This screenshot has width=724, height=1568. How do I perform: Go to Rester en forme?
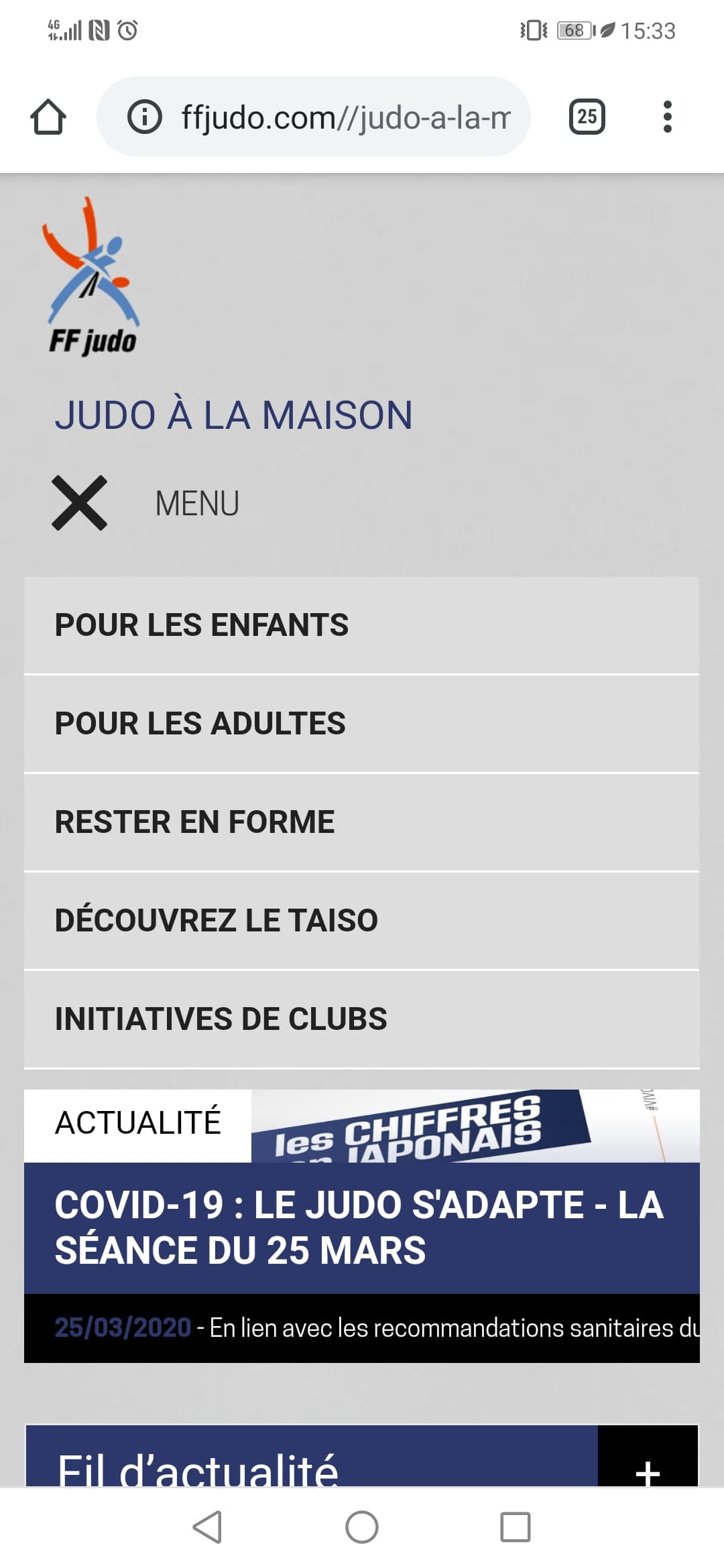click(362, 822)
